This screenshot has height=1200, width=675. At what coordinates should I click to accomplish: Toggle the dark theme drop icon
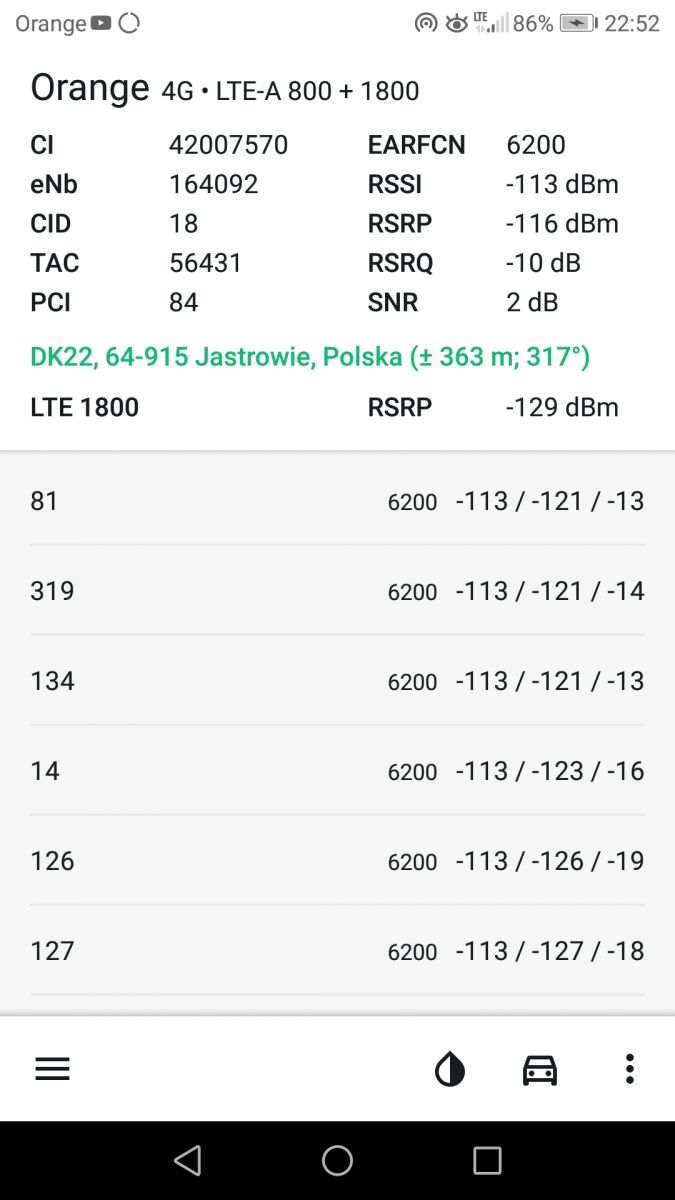450,1070
